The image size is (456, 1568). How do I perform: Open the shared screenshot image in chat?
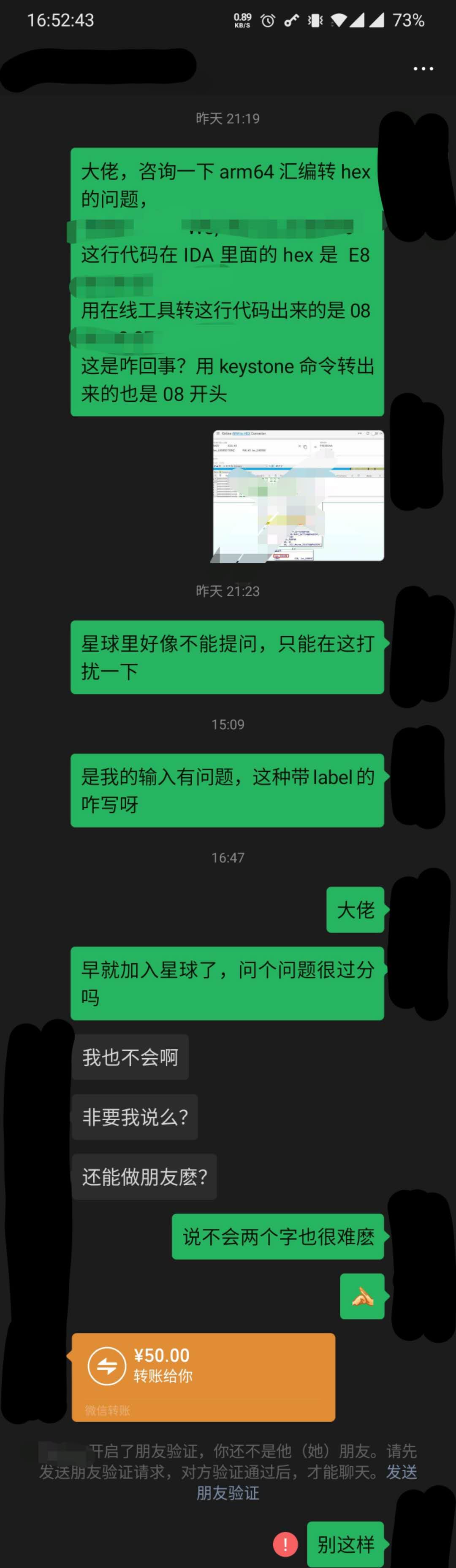coord(298,495)
